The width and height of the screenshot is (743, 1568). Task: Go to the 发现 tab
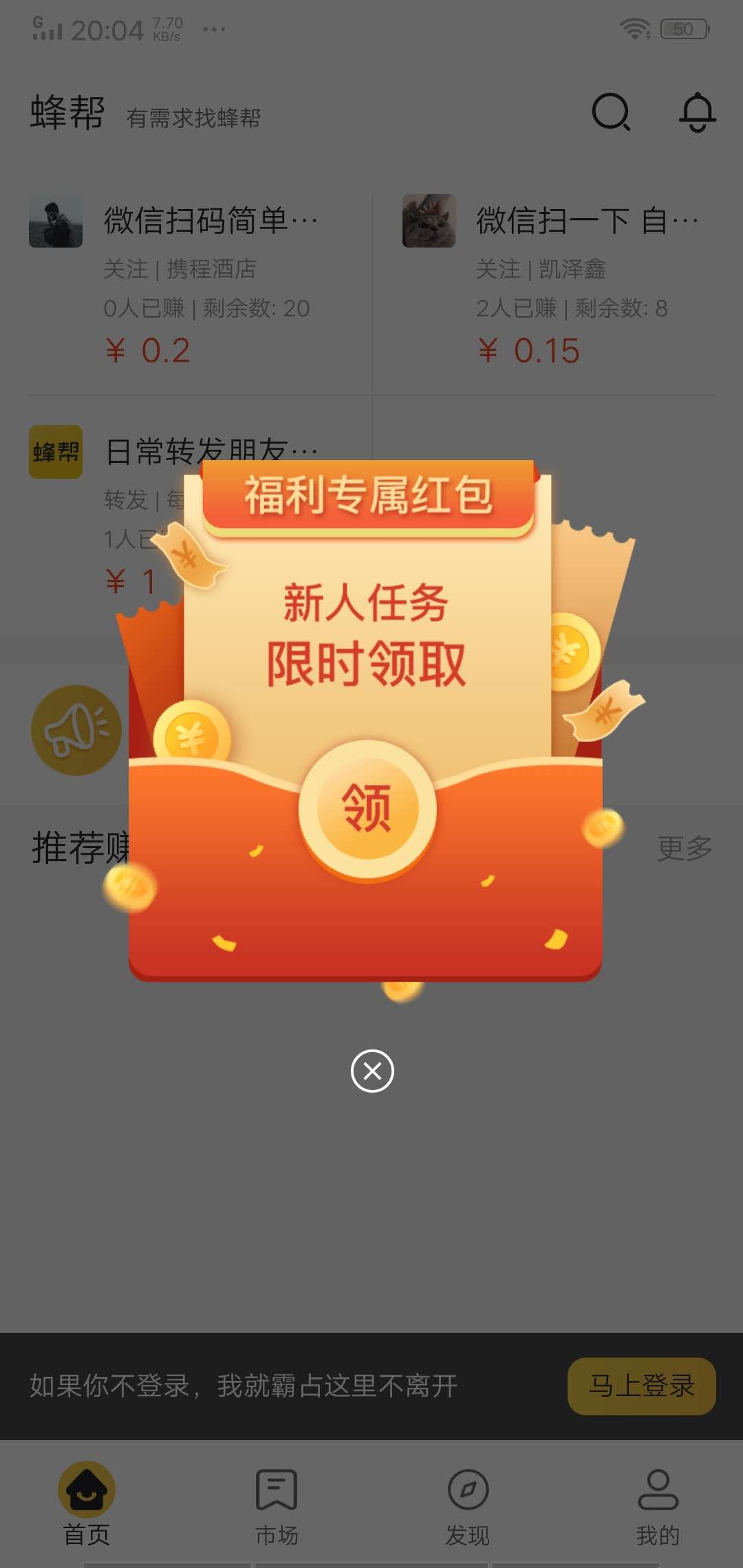point(468,1504)
